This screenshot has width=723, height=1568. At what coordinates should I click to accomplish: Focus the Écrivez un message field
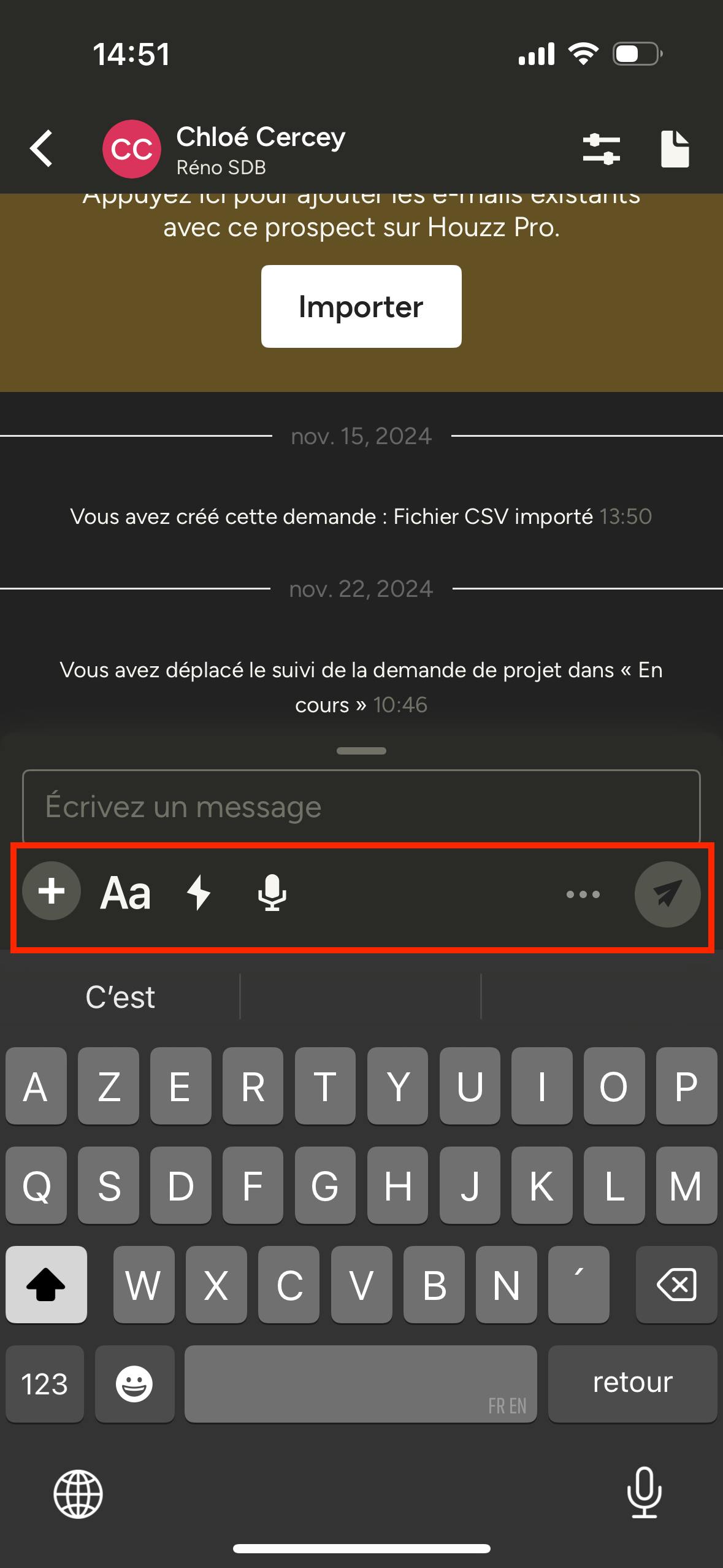coord(361,806)
